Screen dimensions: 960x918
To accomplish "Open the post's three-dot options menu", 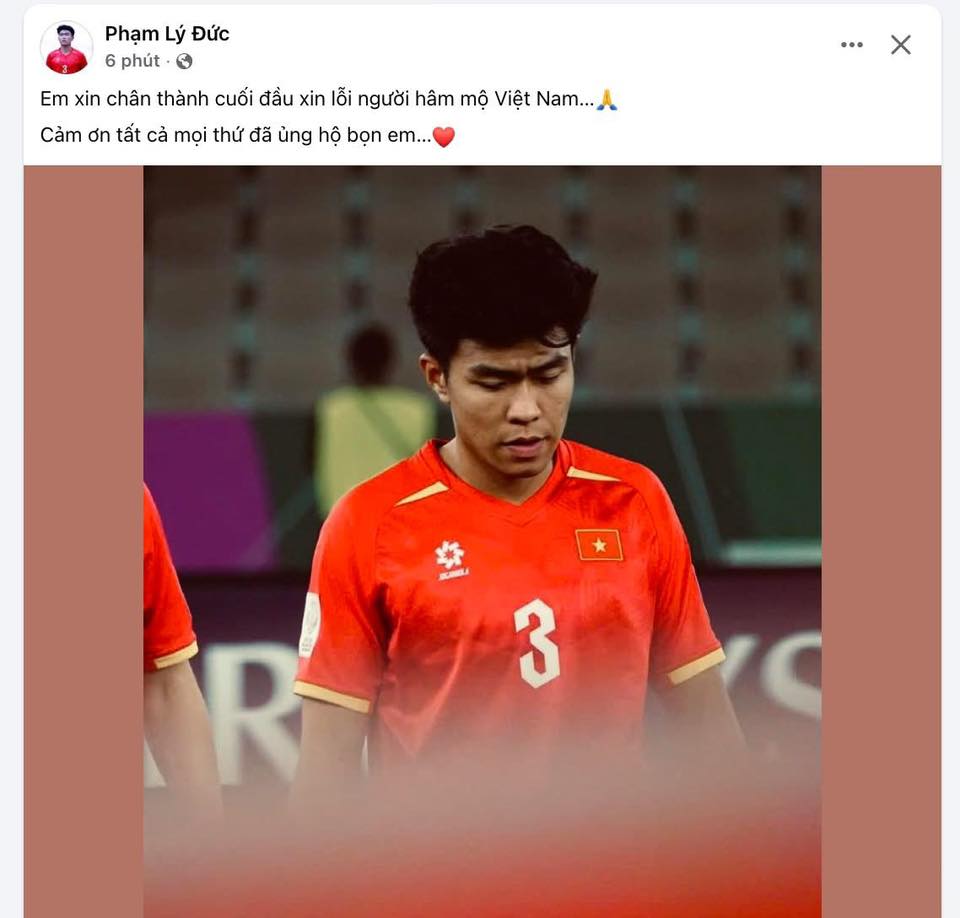I will click(x=851, y=45).
